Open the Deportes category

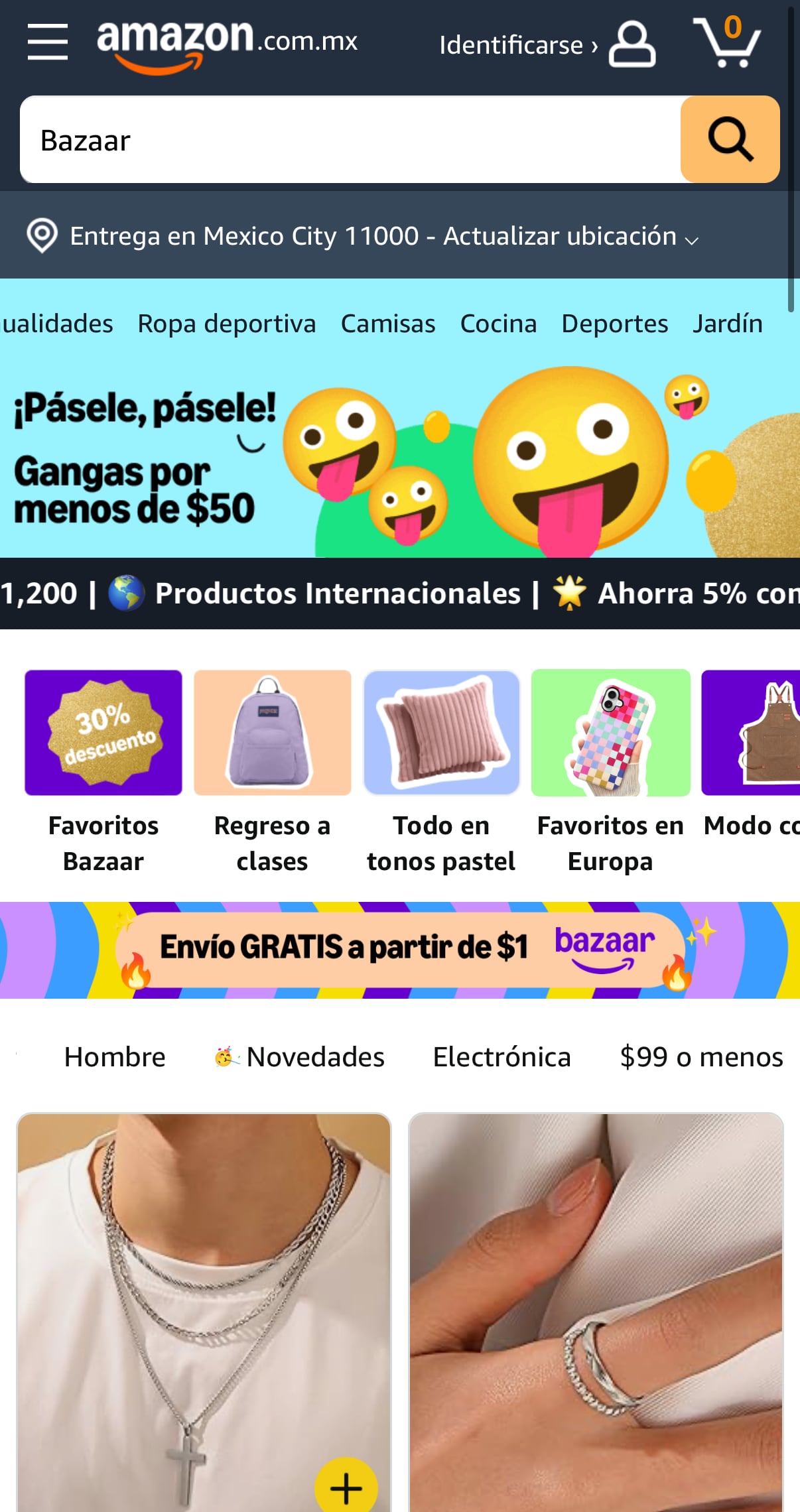point(614,324)
